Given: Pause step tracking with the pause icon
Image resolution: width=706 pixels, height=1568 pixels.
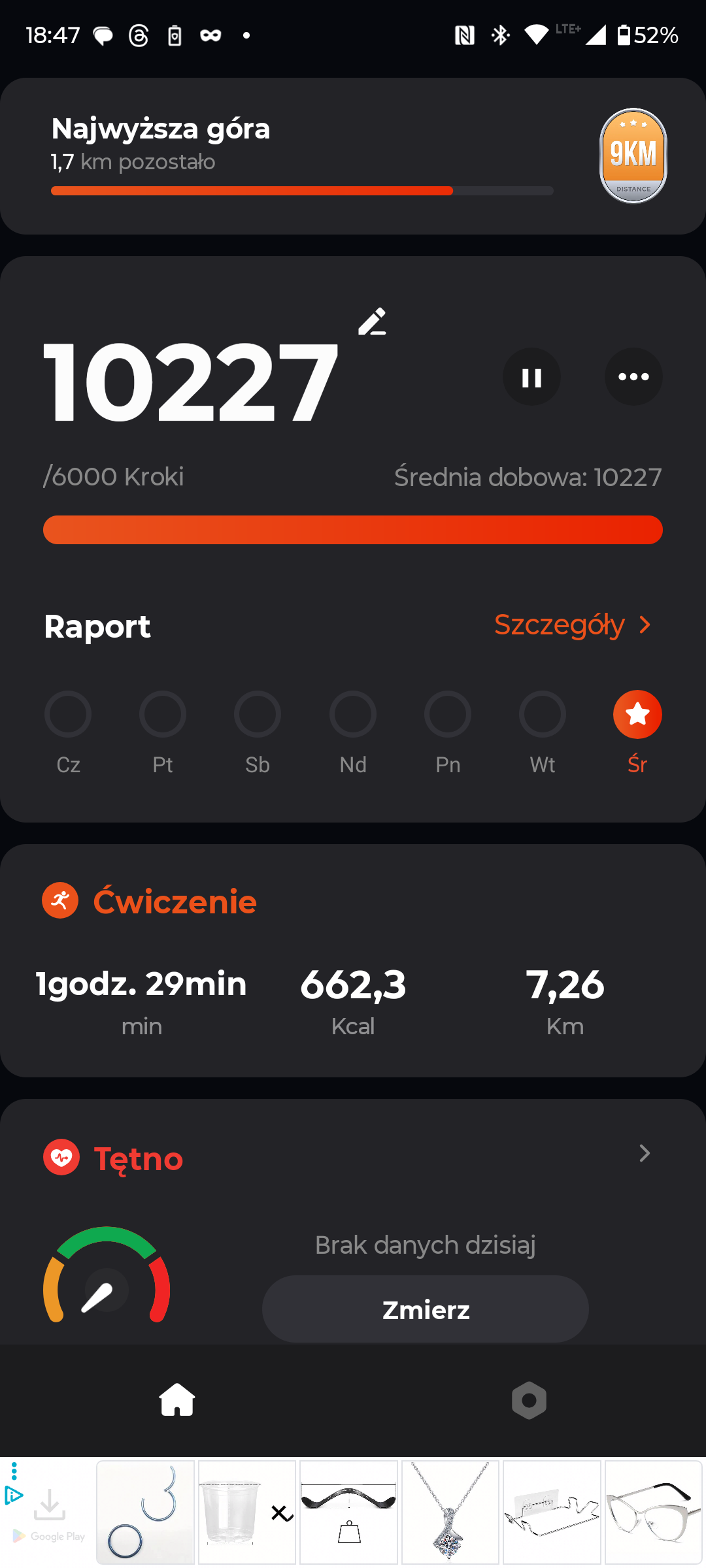Looking at the screenshot, I should pos(531,376).
